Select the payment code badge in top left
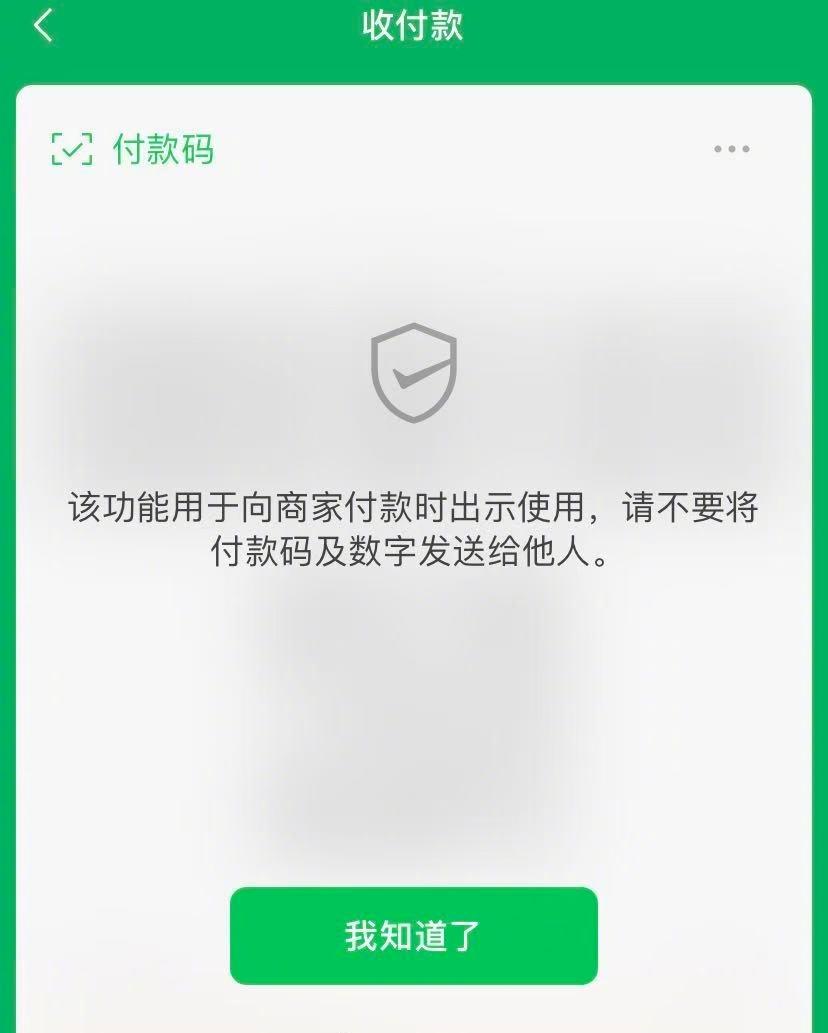828x1033 pixels. point(72,148)
